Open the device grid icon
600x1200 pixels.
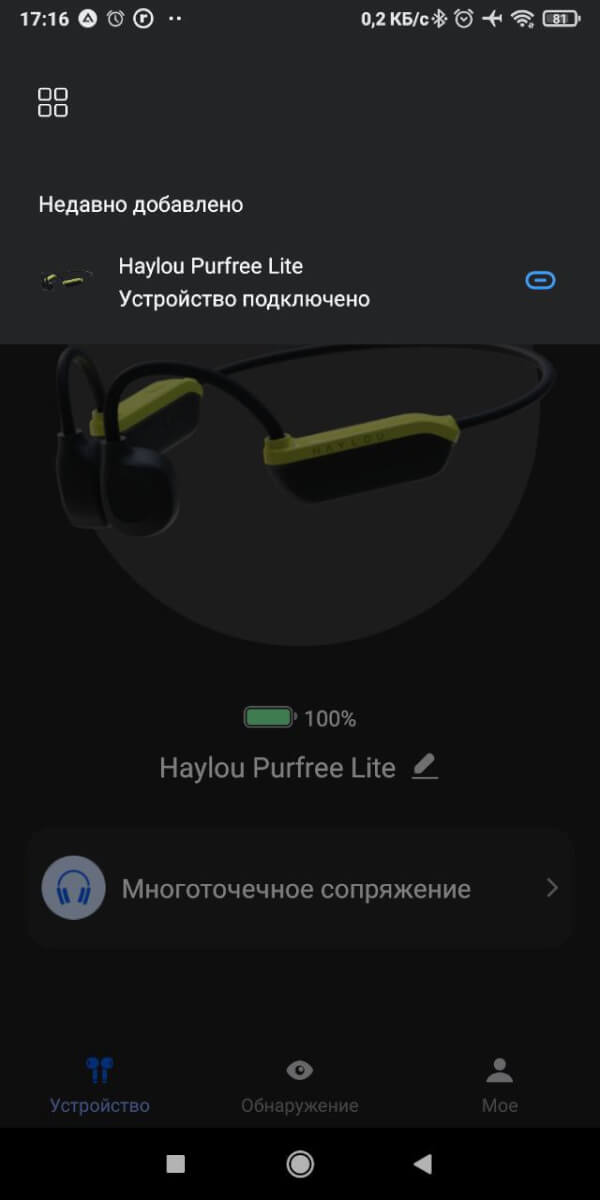[x=53, y=102]
